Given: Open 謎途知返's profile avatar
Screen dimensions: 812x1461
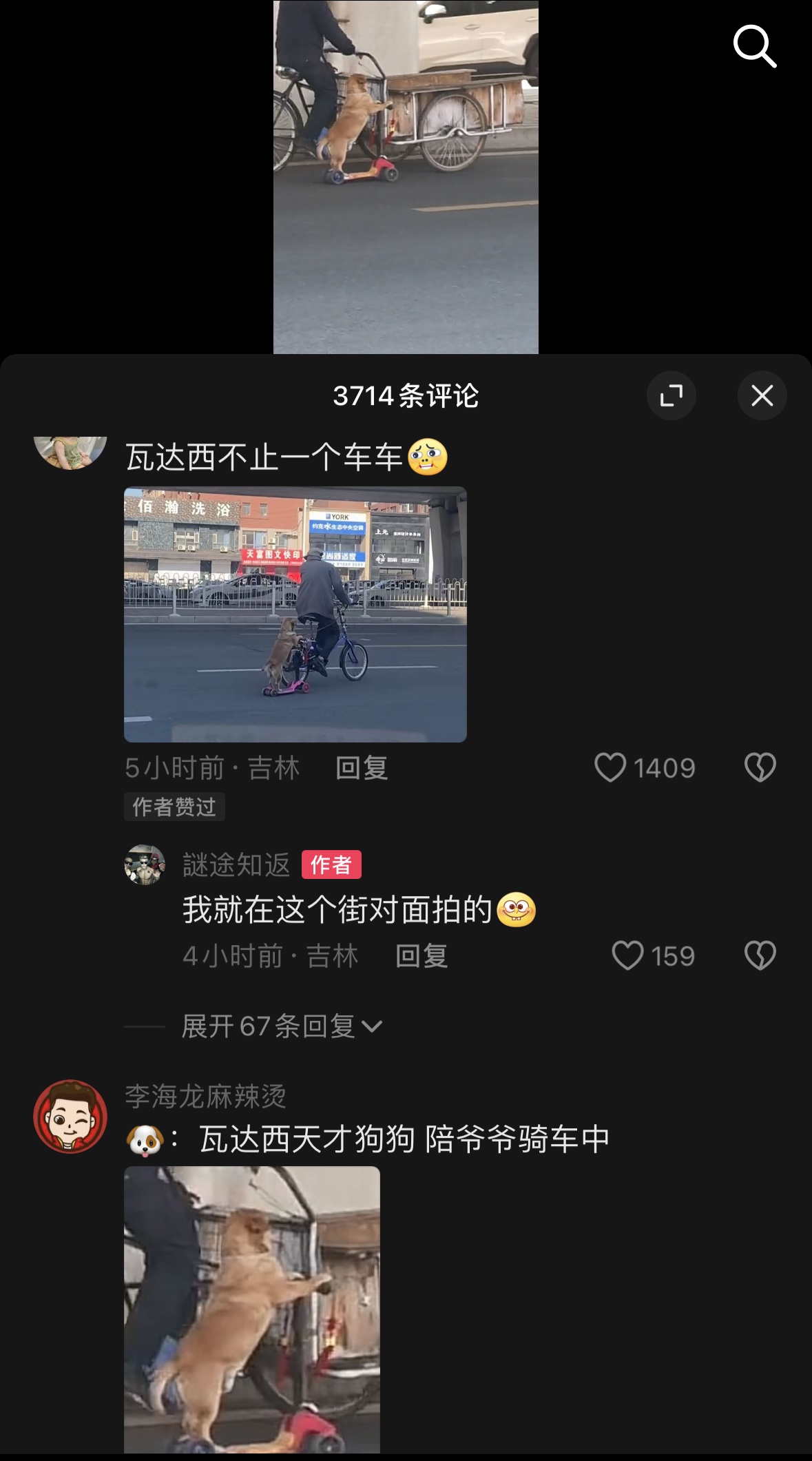Looking at the screenshot, I should tap(145, 865).
